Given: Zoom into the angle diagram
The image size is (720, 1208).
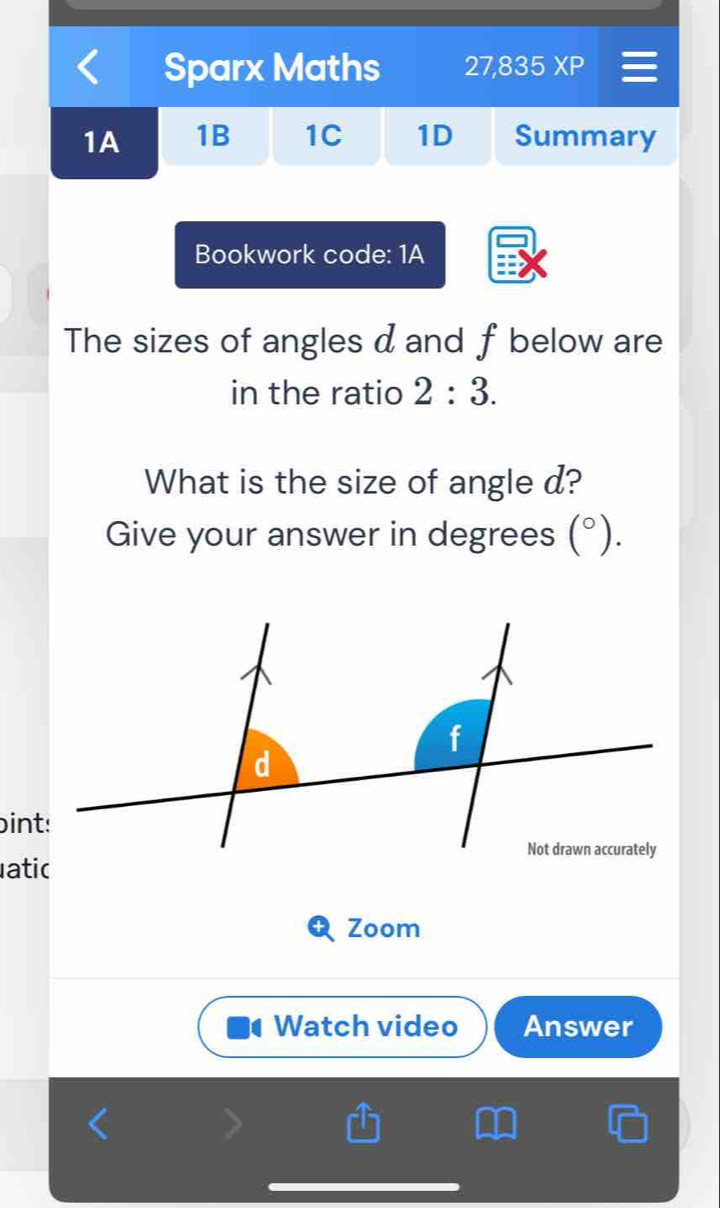Looking at the screenshot, I should [365, 928].
